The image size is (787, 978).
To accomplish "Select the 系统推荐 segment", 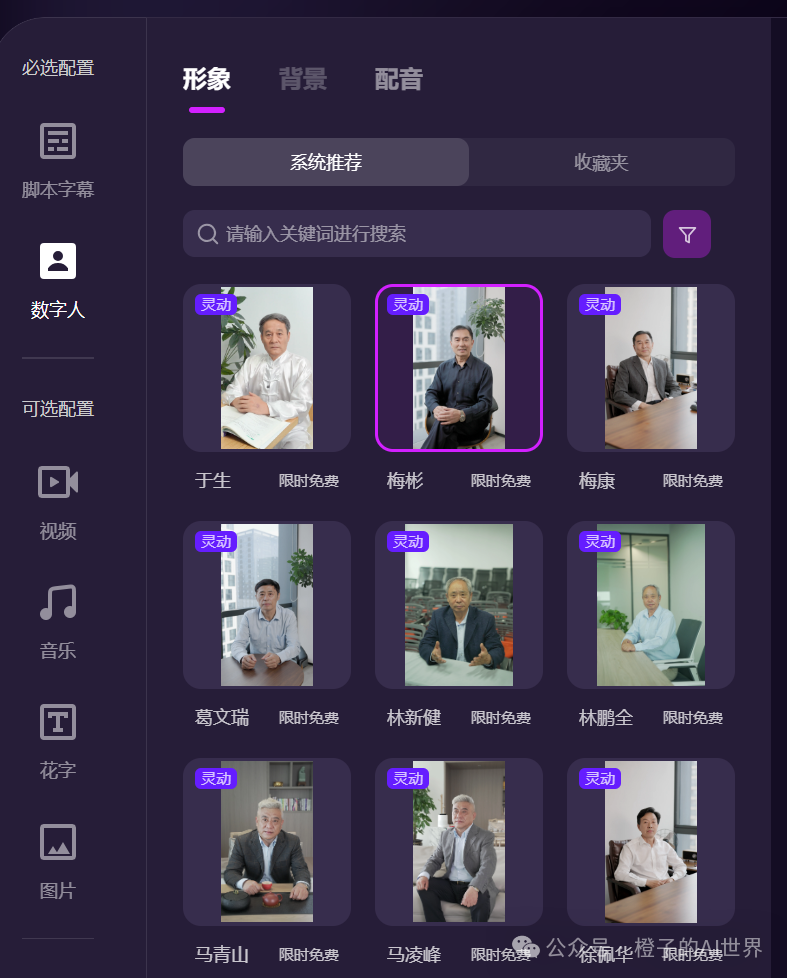I will (326, 162).
